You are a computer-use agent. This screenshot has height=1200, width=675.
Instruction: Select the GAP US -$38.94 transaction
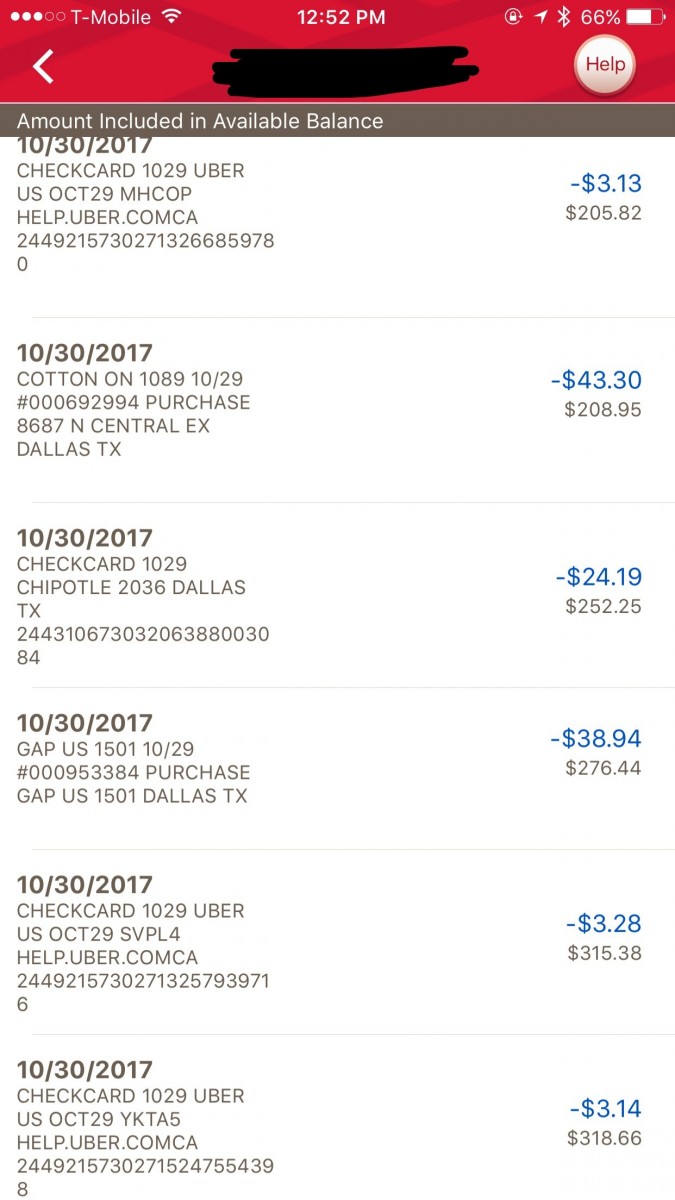[337, 769]
